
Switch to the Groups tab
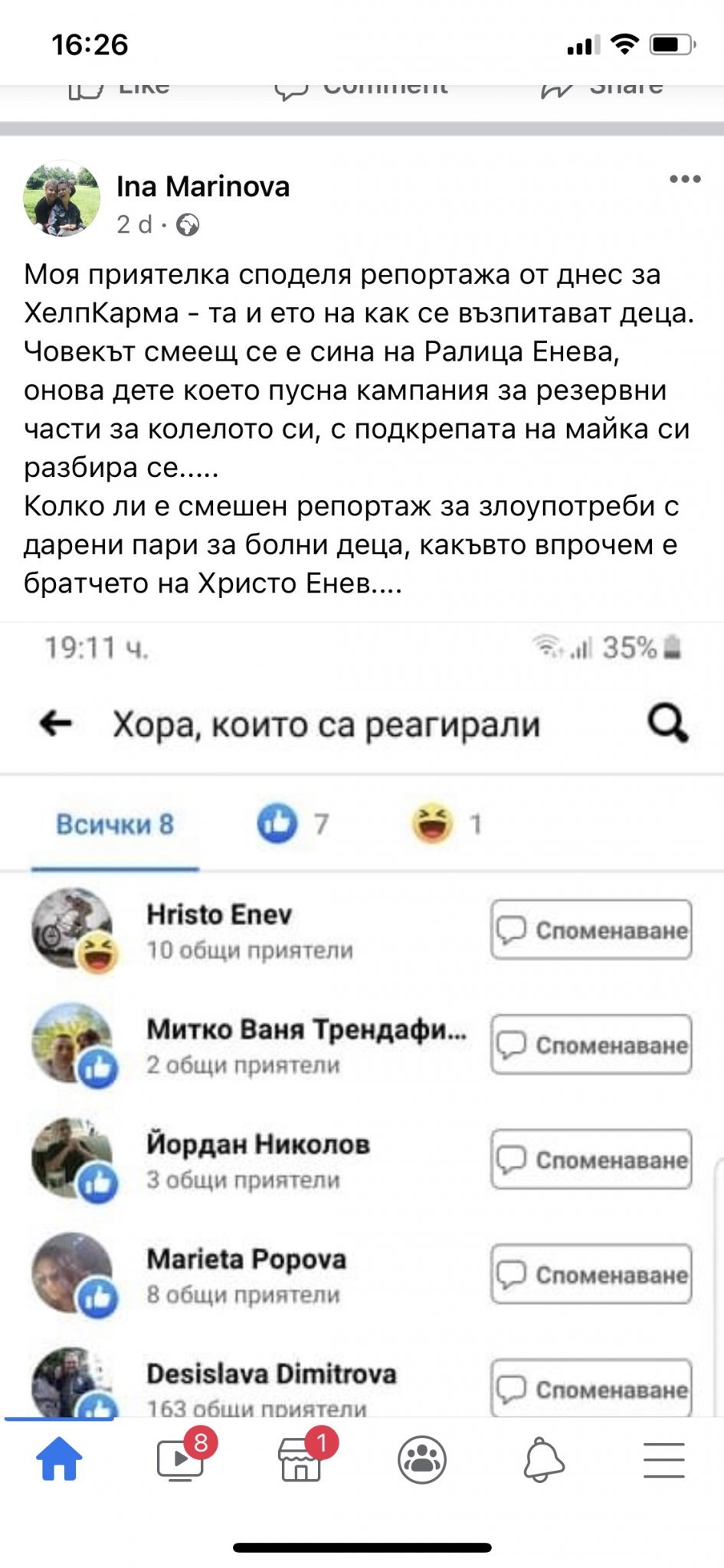(422, 1459)
